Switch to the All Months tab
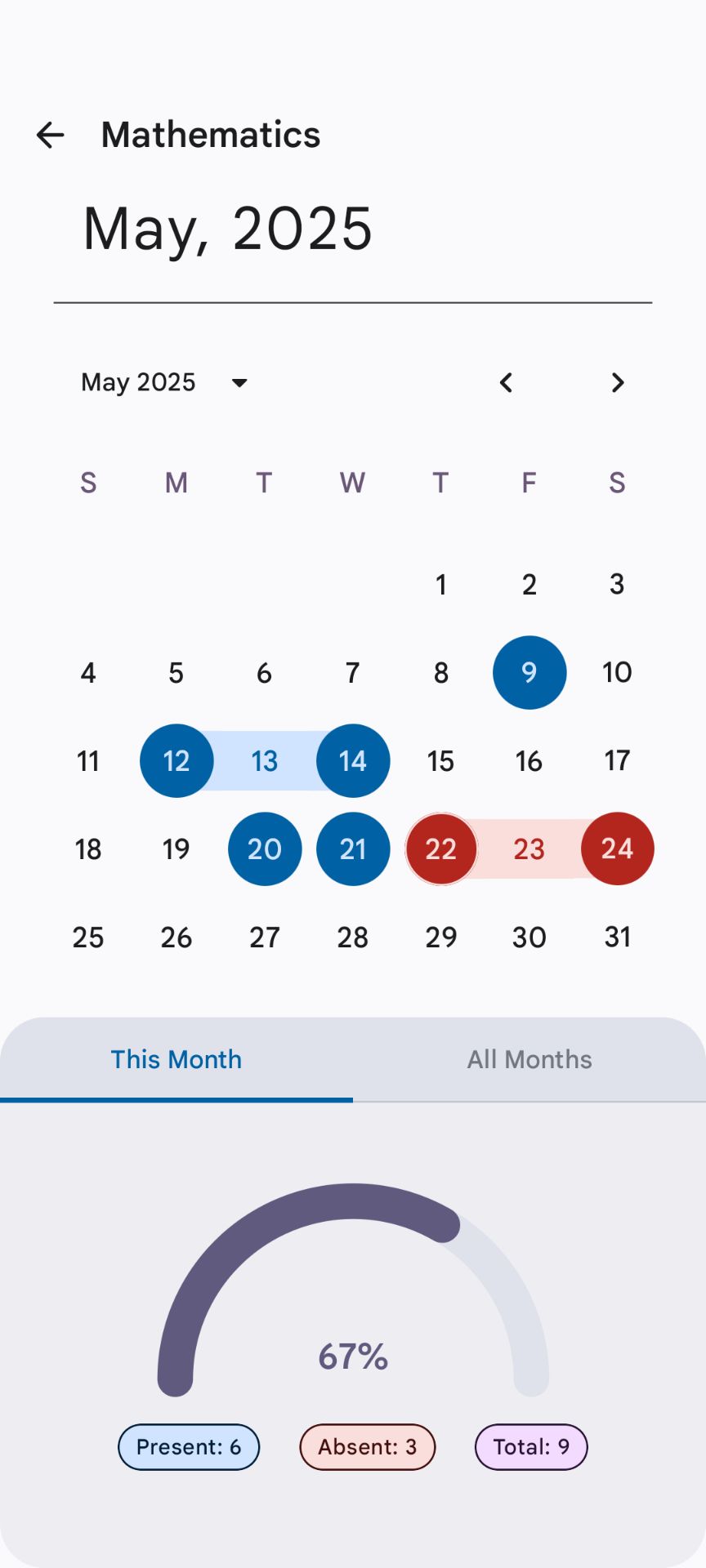This screenshot has width=706, height=1568. pos(529,1059)
